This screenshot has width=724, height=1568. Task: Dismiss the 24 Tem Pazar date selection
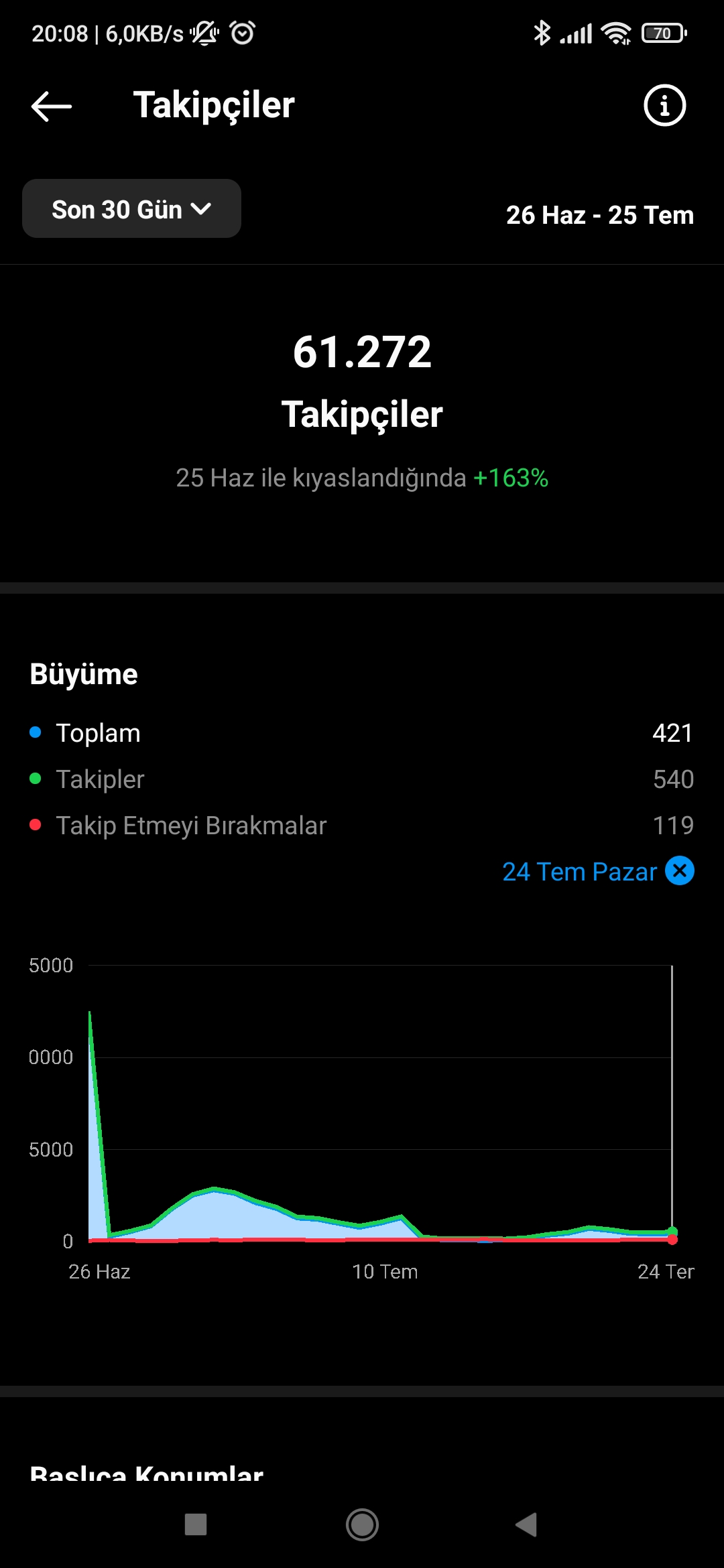pos(680,871)
